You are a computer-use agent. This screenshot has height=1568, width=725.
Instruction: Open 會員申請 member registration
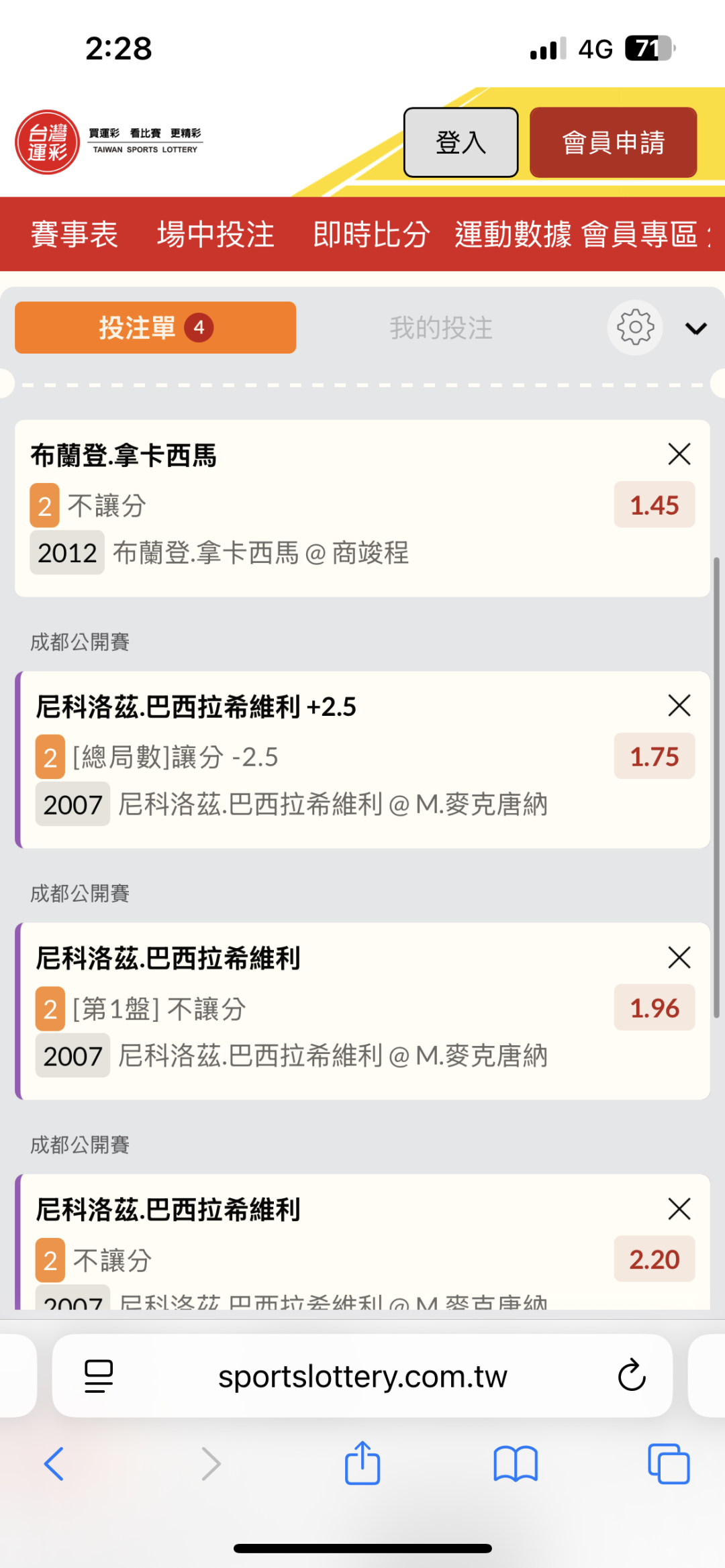[x=613, y=142]
